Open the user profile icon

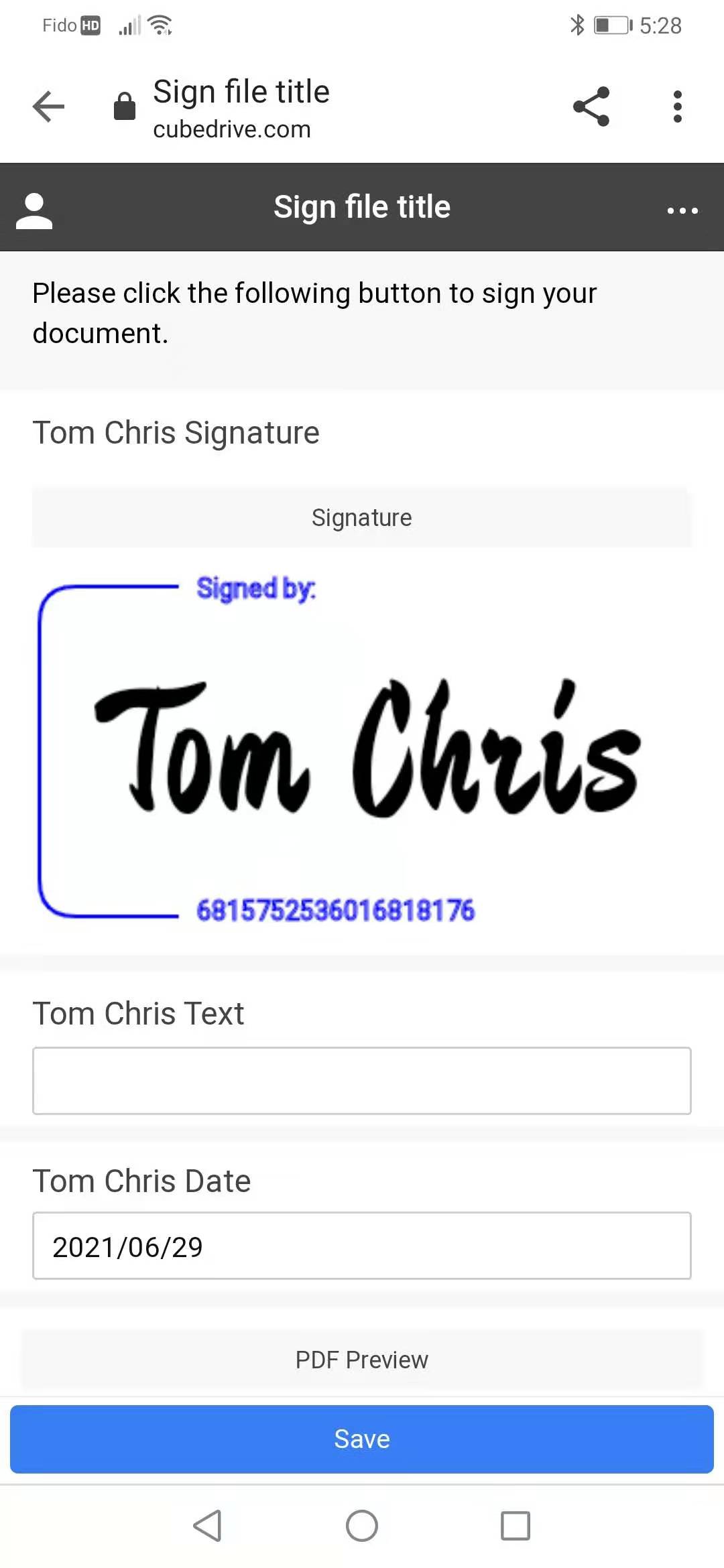click(x=34, y=211)
